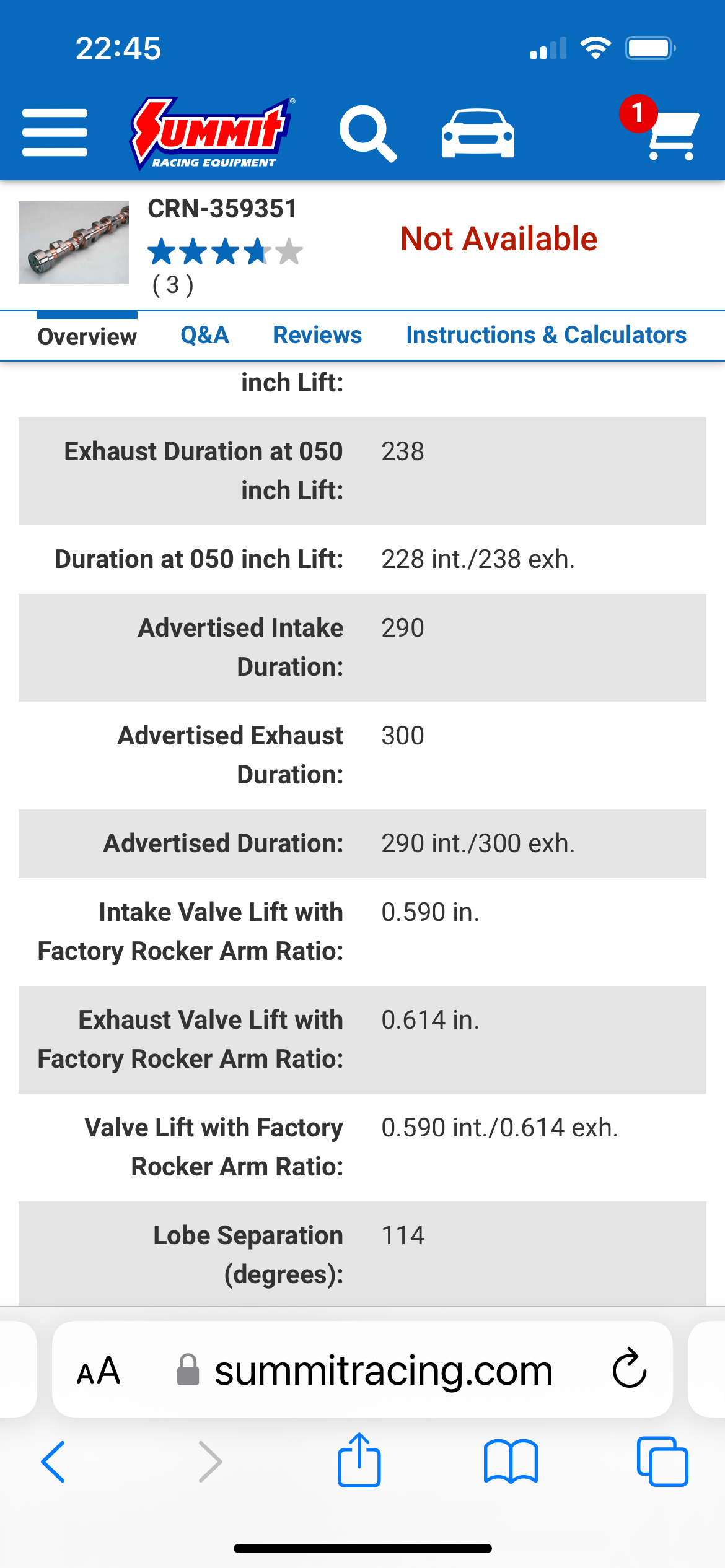Switch to the Overview tab
This screenshot has height=1568, width=725.
87,336
